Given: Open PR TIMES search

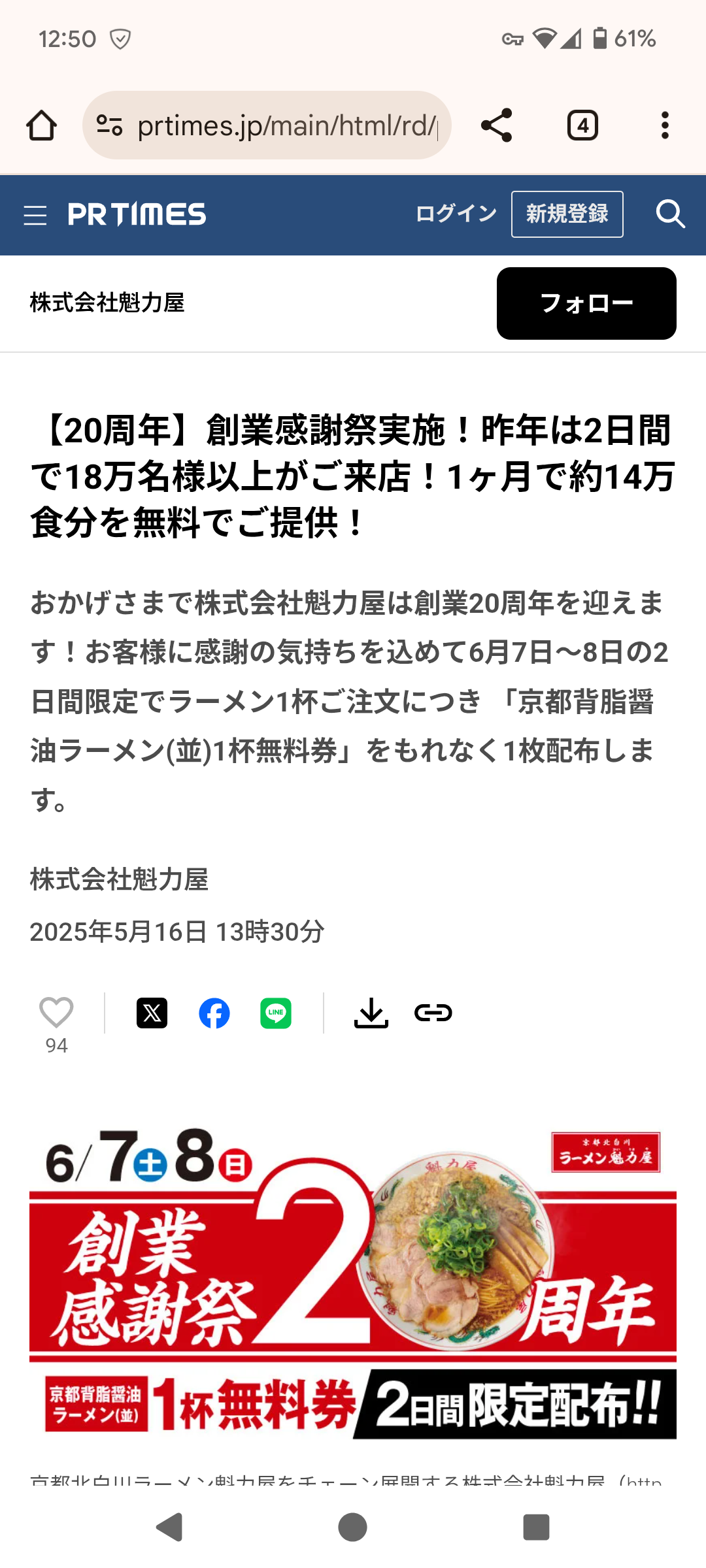Looking at the screenshot, I should coord(670,214).
